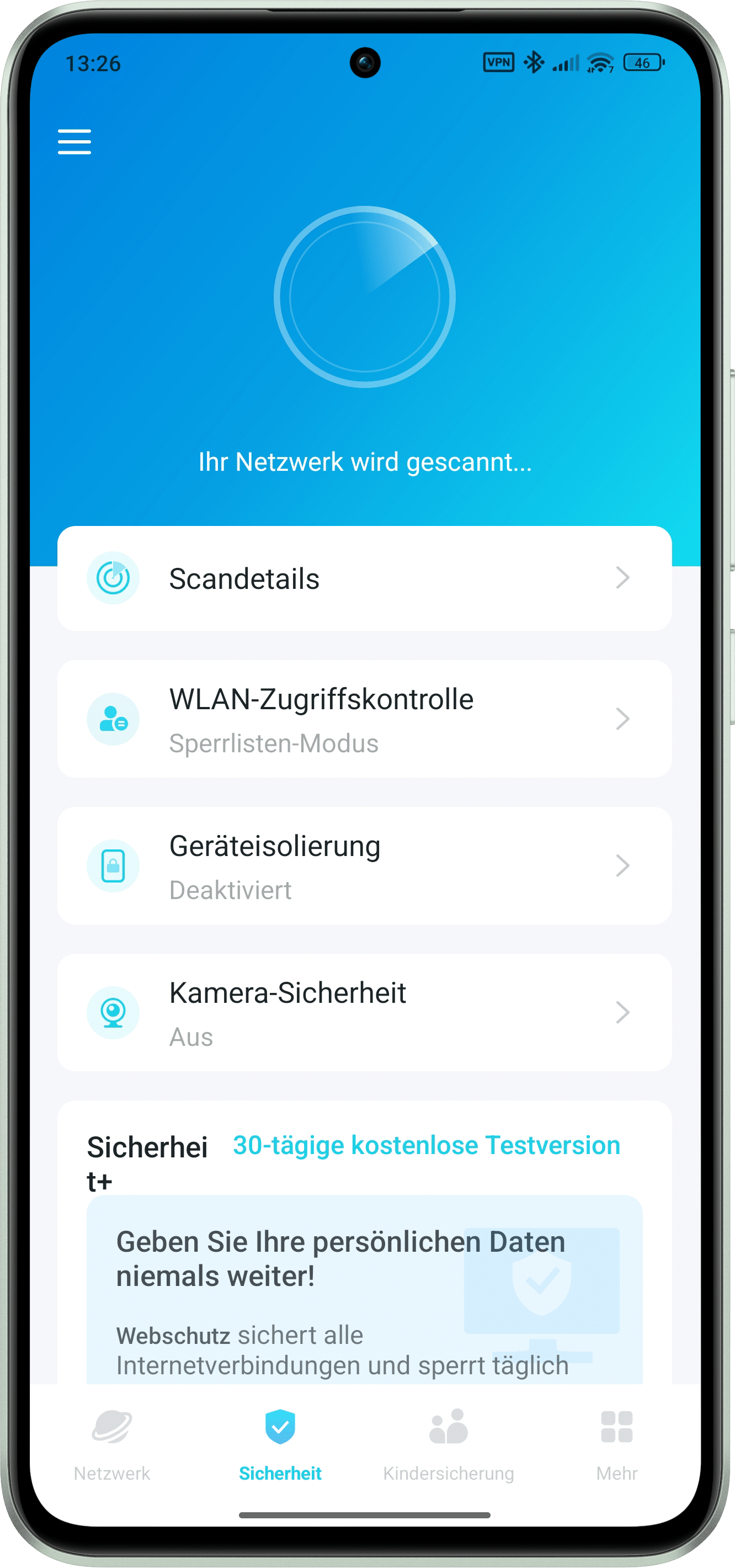The image size is (735, 1568).
Task: Select the Sicherheit tab
Action: click(280, 1444)
